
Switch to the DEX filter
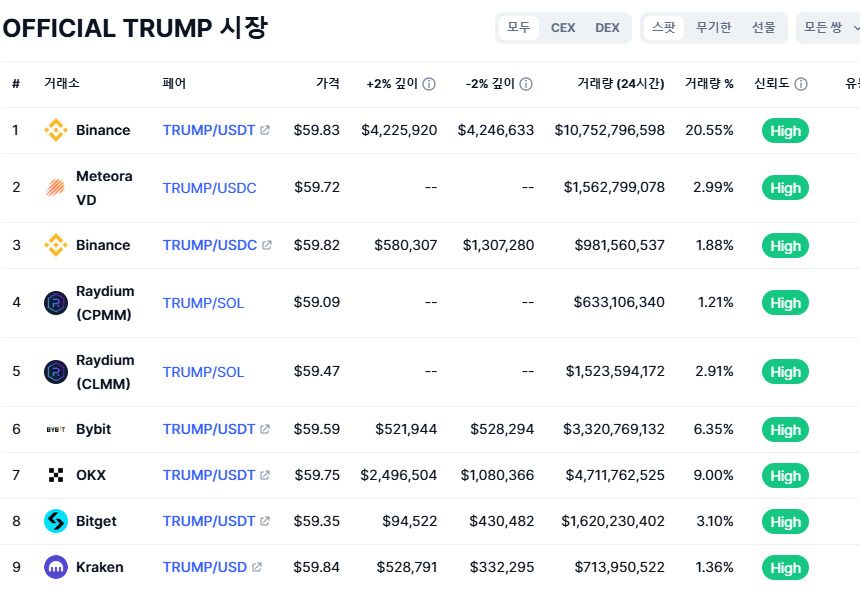607,28
